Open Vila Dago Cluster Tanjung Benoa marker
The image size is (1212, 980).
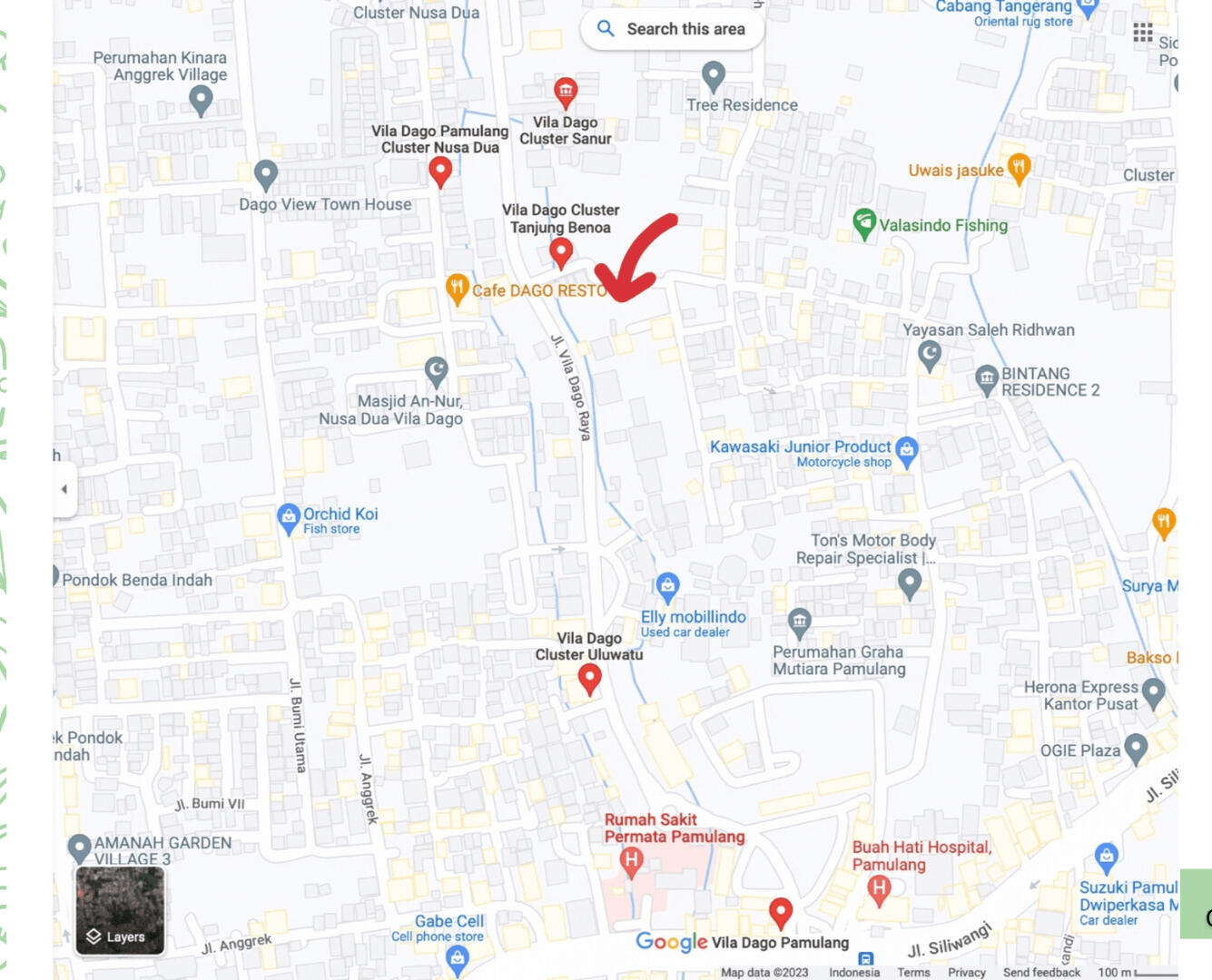pyautogui.click(x=561, y=252)
